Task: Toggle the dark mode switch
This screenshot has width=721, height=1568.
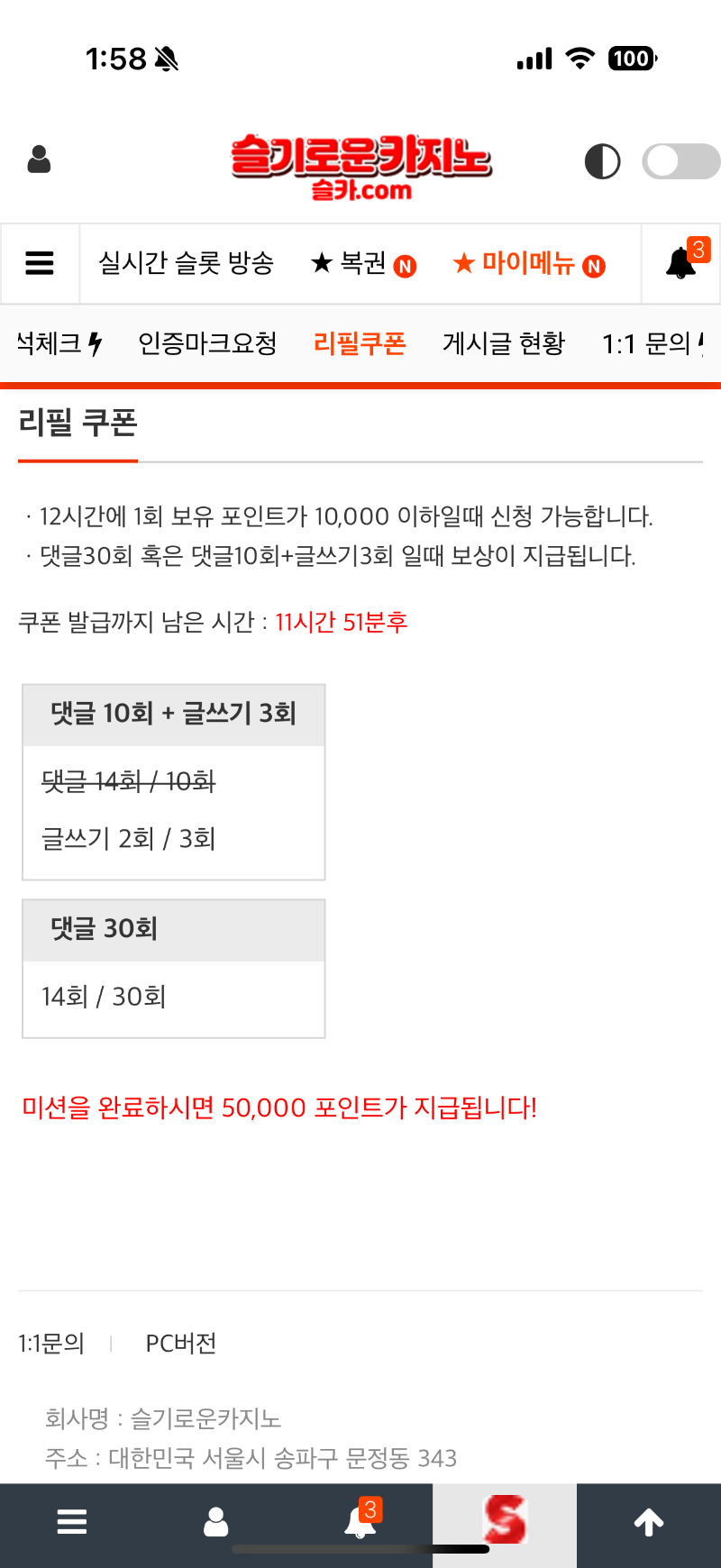Action: pyautogui.click(x=680, y=162)
